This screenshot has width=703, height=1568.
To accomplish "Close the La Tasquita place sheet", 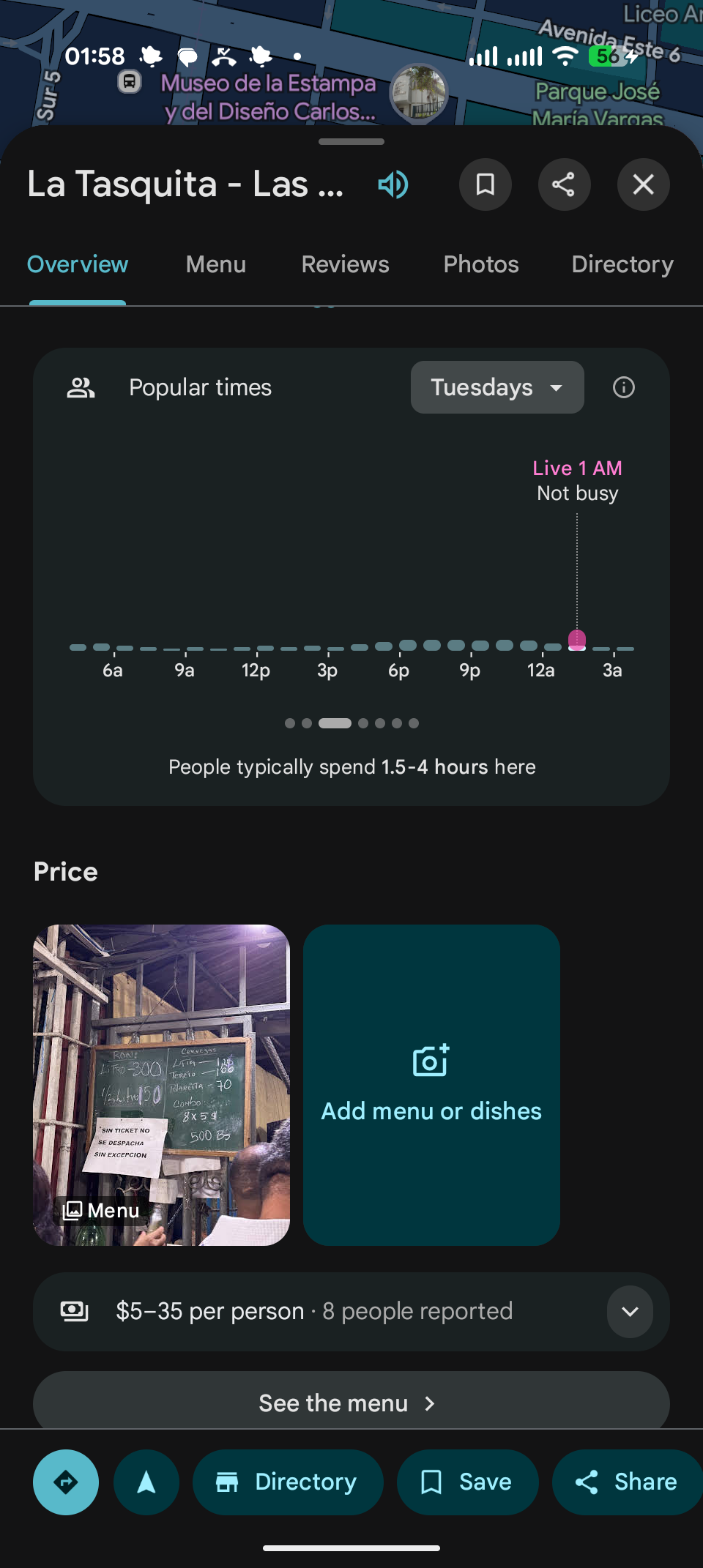I will [644, 184].
